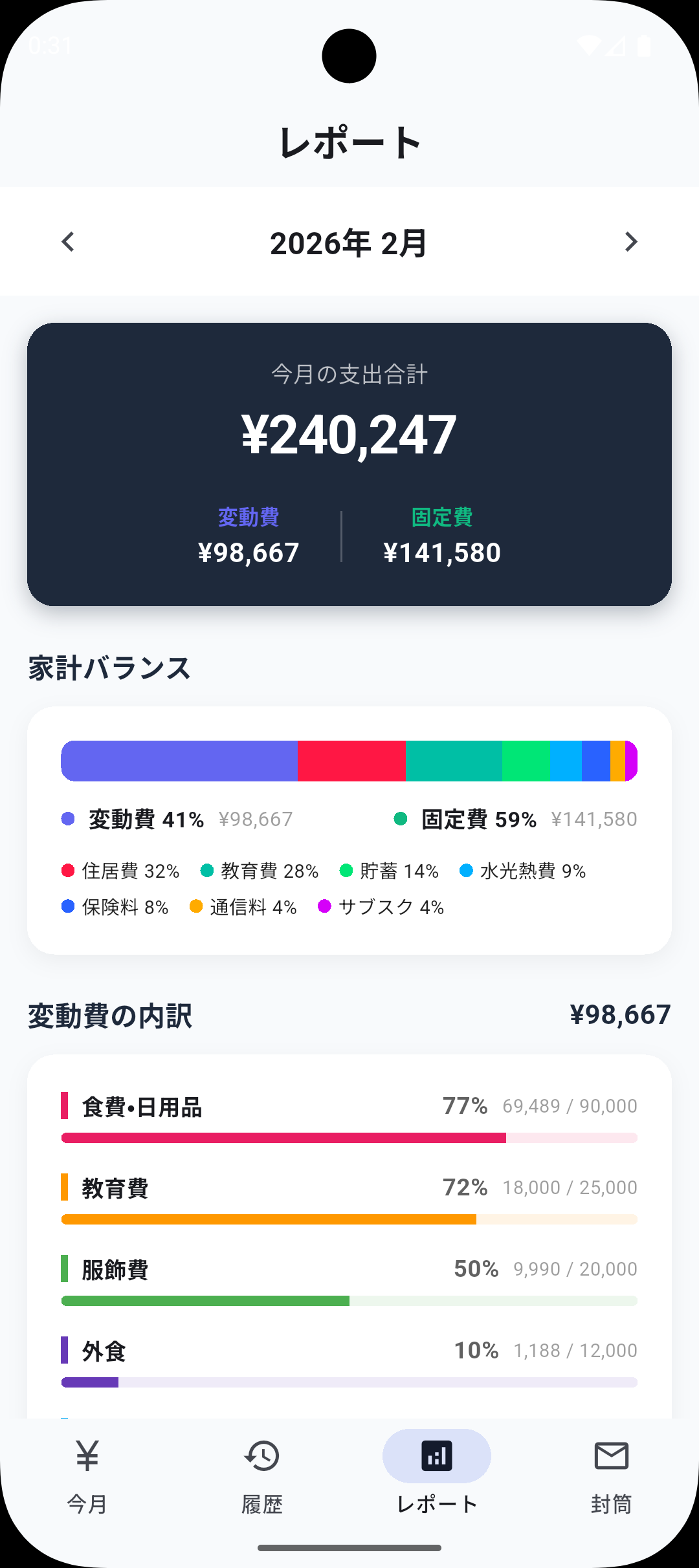This screenshot has width=699, height=1568.
Task: Open the 履歴 history clock icon
Action: (261, 1456)
